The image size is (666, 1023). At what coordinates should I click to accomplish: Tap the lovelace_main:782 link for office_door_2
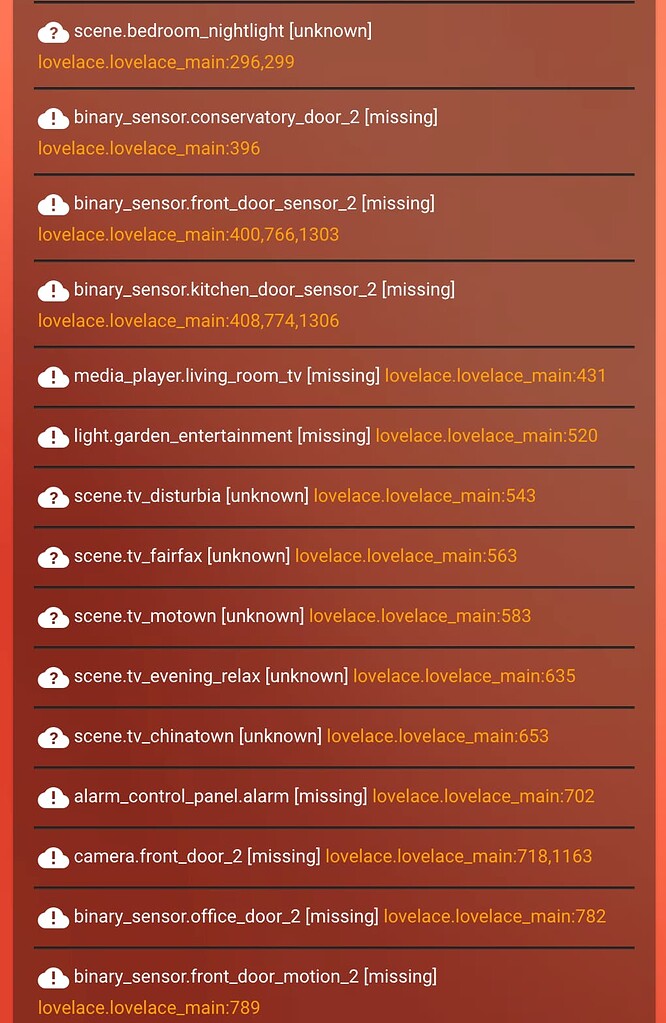[x=494, y=916]
